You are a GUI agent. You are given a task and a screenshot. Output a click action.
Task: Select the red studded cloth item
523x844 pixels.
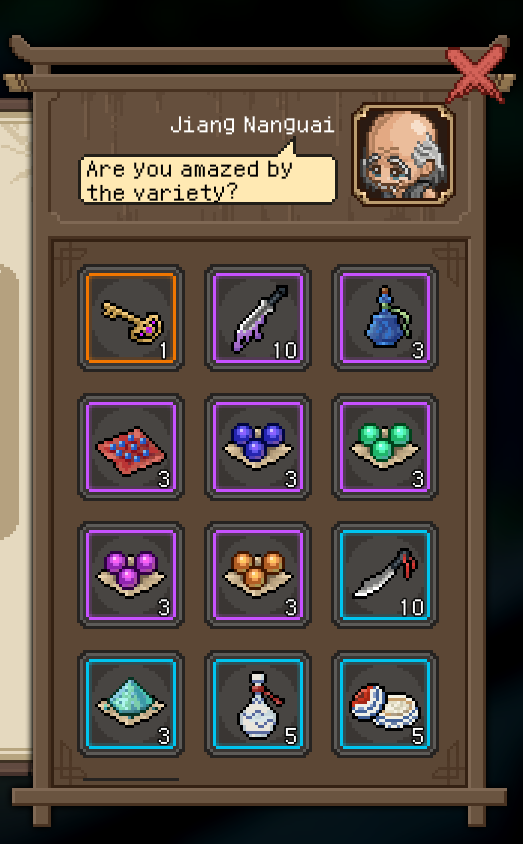coord(131,446)
